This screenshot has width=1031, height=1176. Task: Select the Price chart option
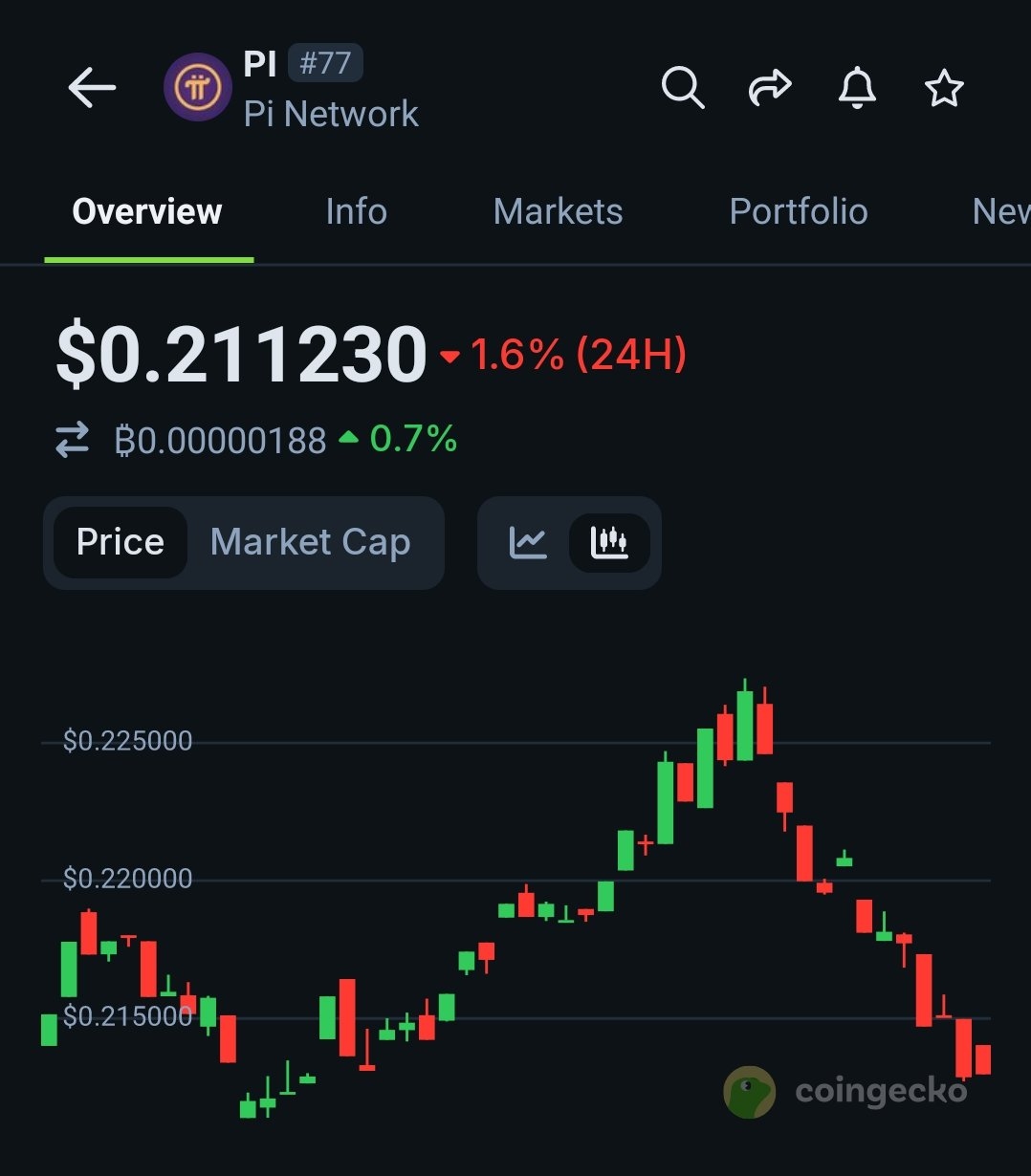[x=121, y=542]
